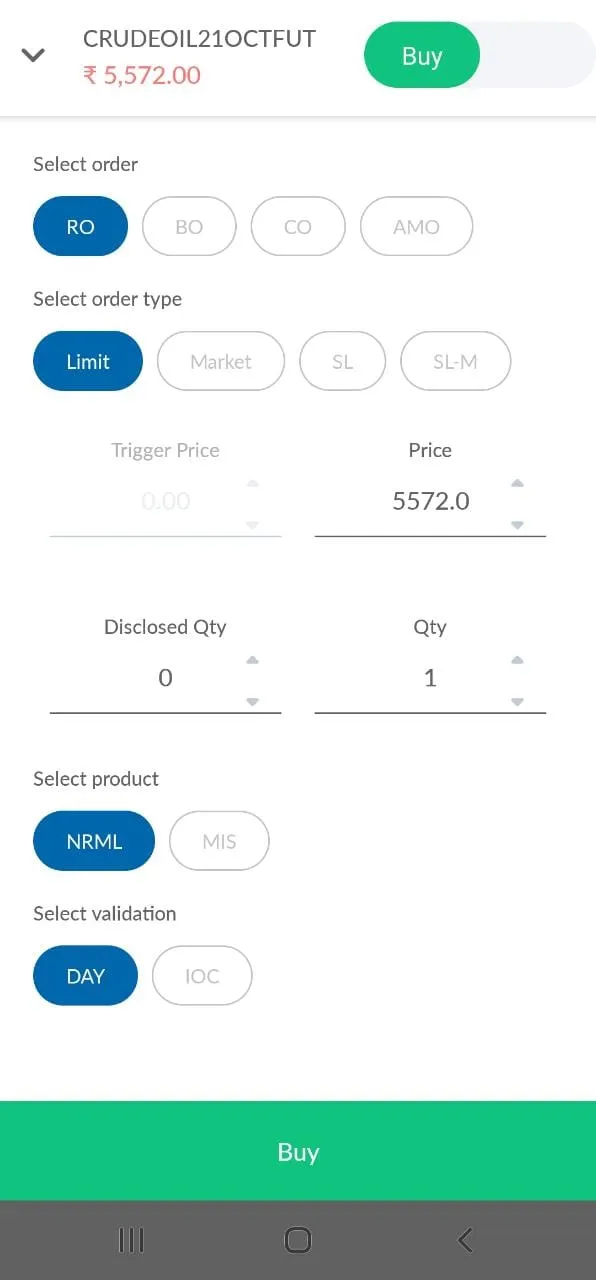Select the Limit order type
Viewport: 596px width, 1280px height.
(88, 361)
